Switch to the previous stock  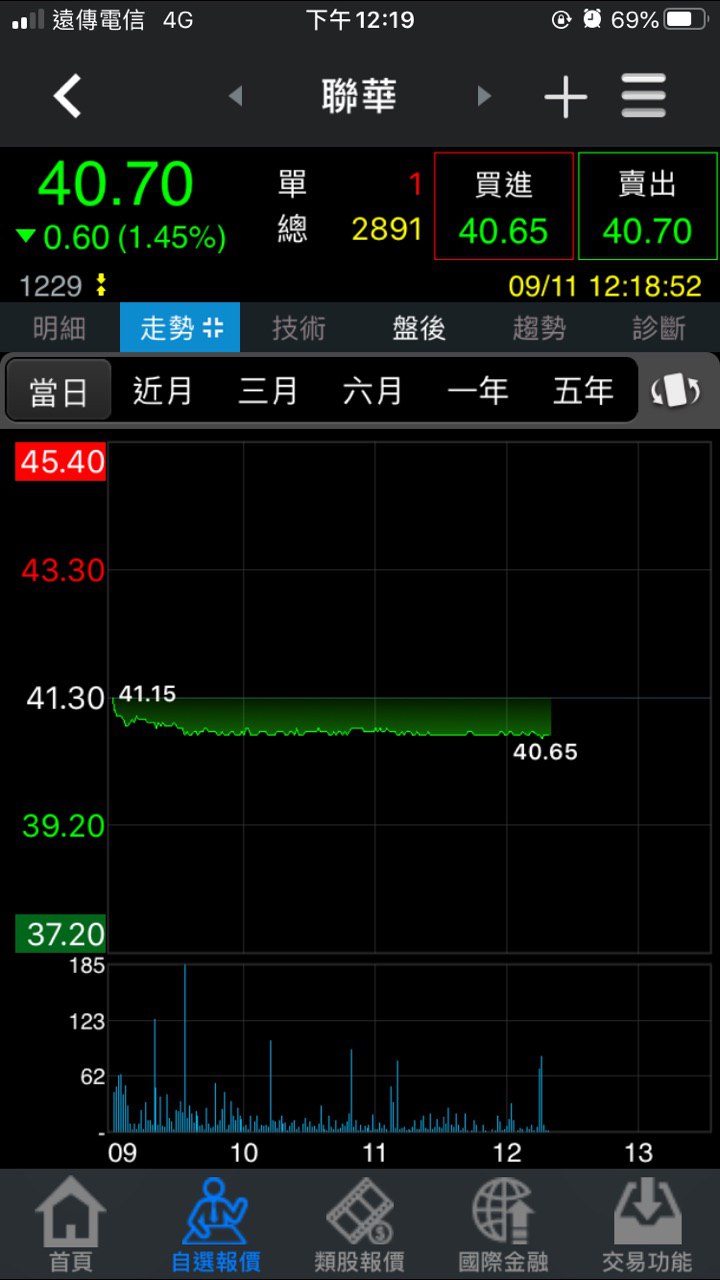click(x=236, y=96)
